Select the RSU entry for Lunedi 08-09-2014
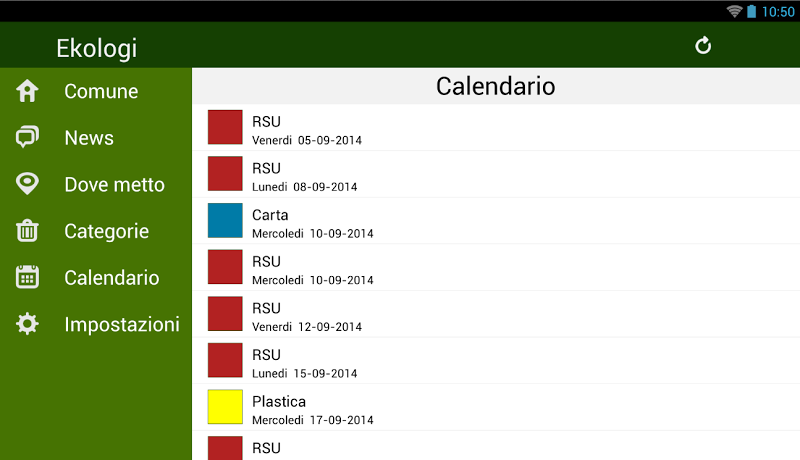 pyautogui.click(x=495, y=175)
